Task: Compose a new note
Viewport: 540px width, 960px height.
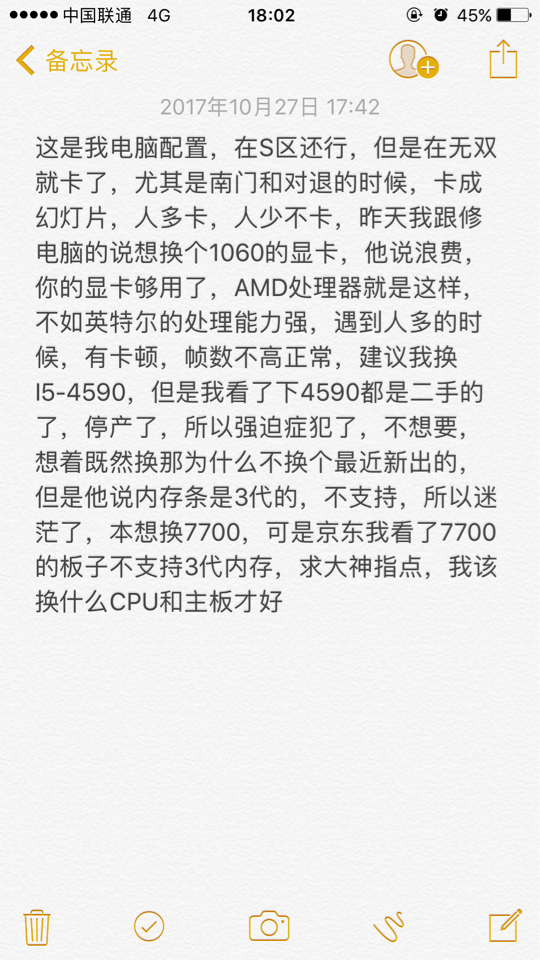Action: pyautogui.click(x=505, y=925)
